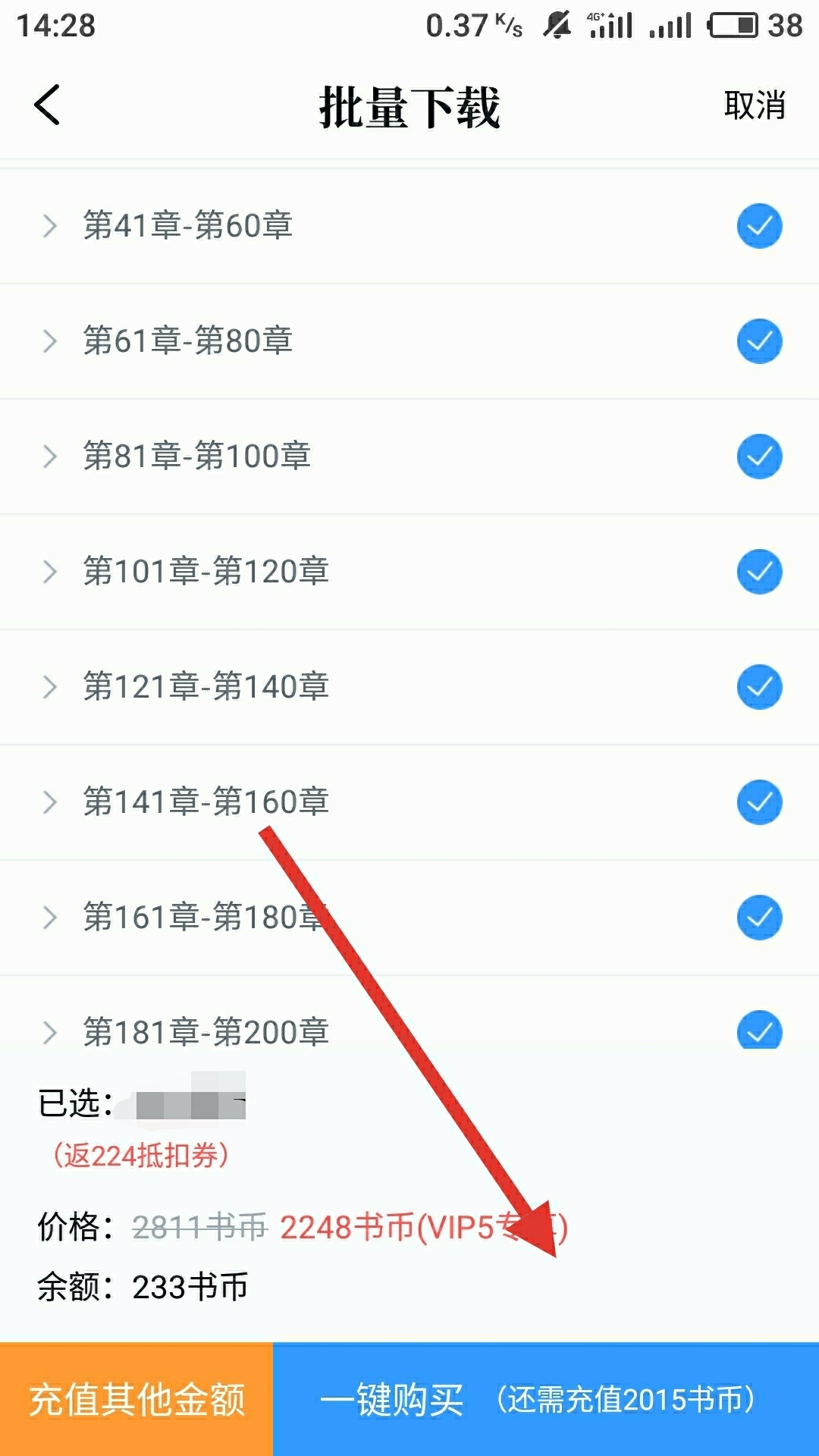This screenshot has height=1456, width=819.
Task: Deselect the 第181章-第200章 group
Action: [x=759, y=1030]
